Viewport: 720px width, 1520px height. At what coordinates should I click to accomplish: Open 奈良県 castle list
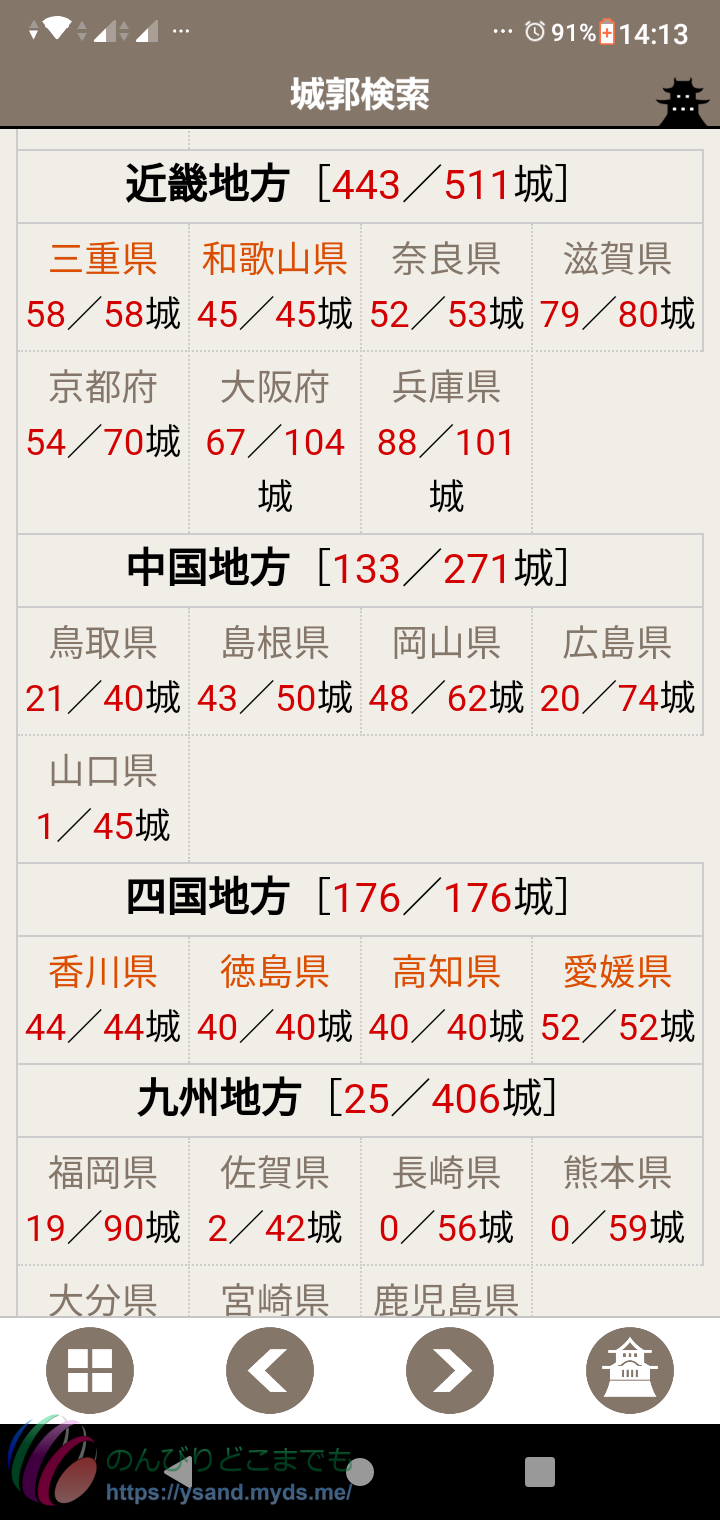tap(446, 260)
